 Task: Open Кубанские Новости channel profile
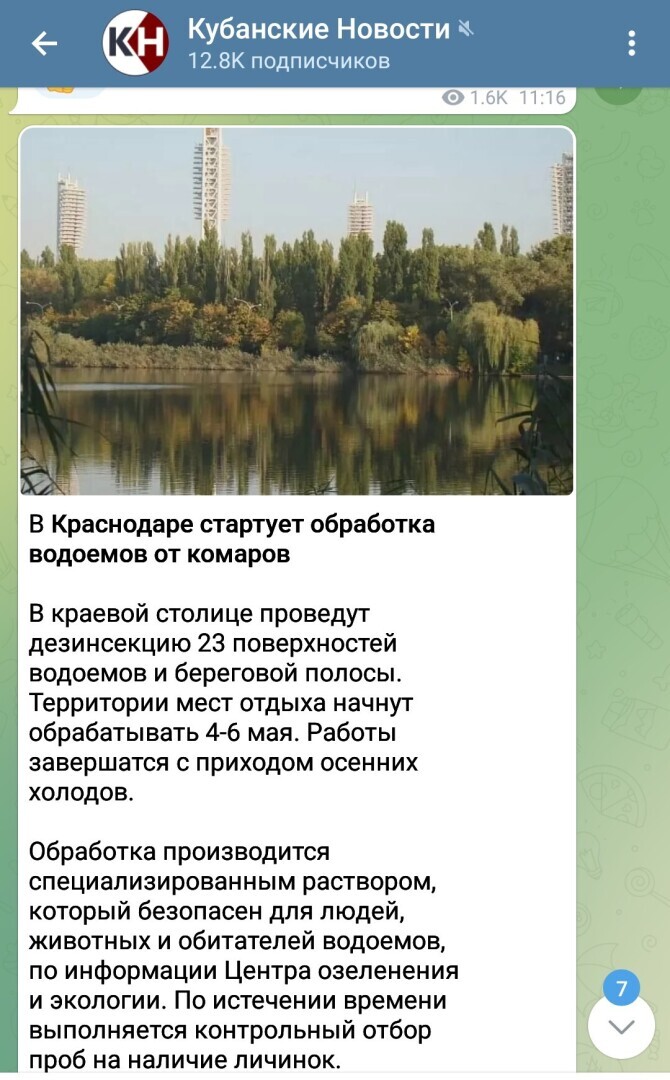point(318,43)
